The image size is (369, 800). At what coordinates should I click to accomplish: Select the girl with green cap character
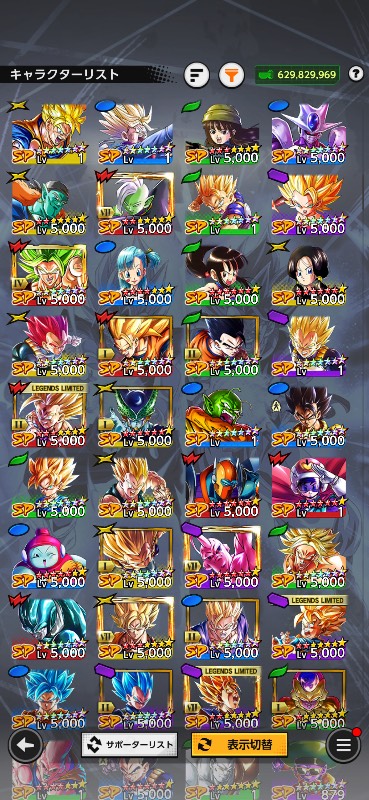[223, 133]
